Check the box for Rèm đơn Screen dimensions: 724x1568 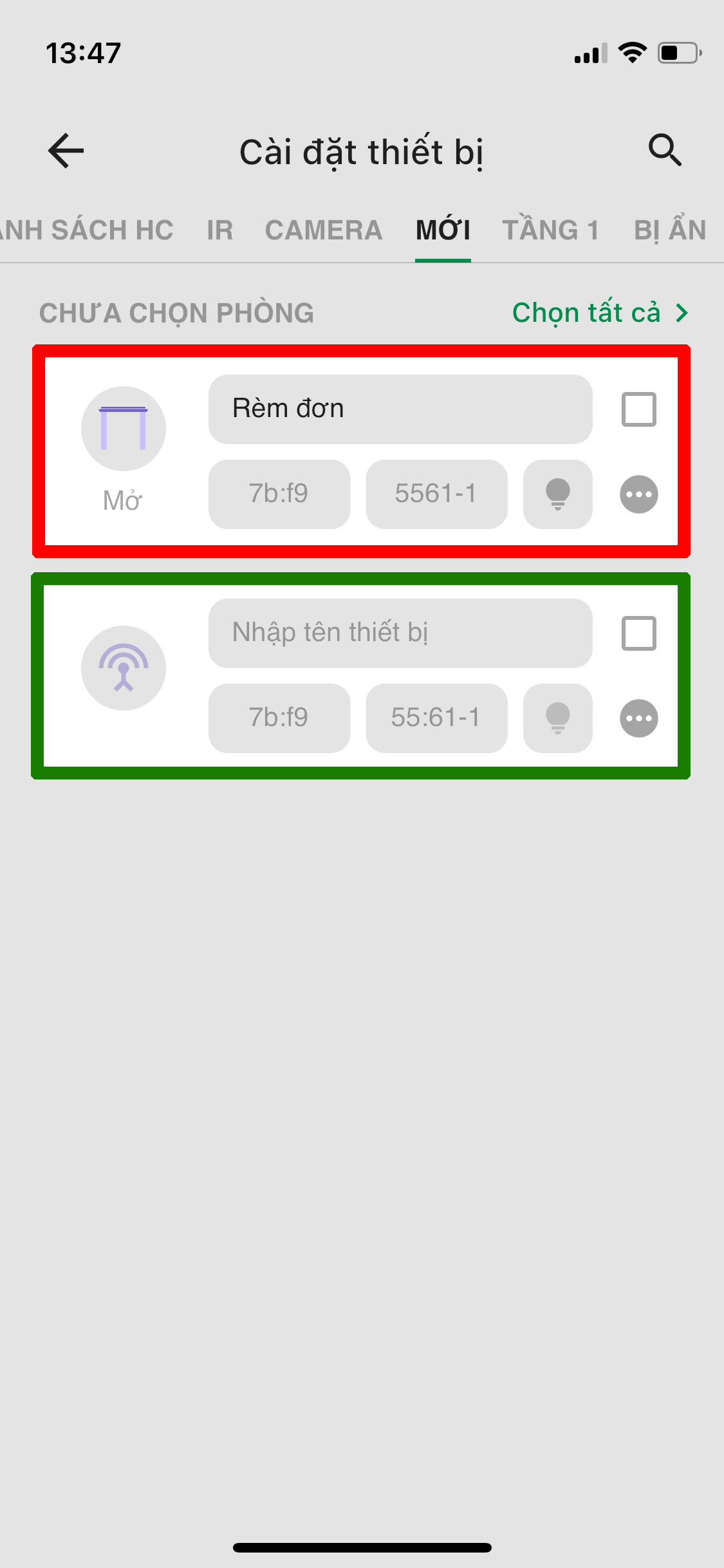click(638, 409)
